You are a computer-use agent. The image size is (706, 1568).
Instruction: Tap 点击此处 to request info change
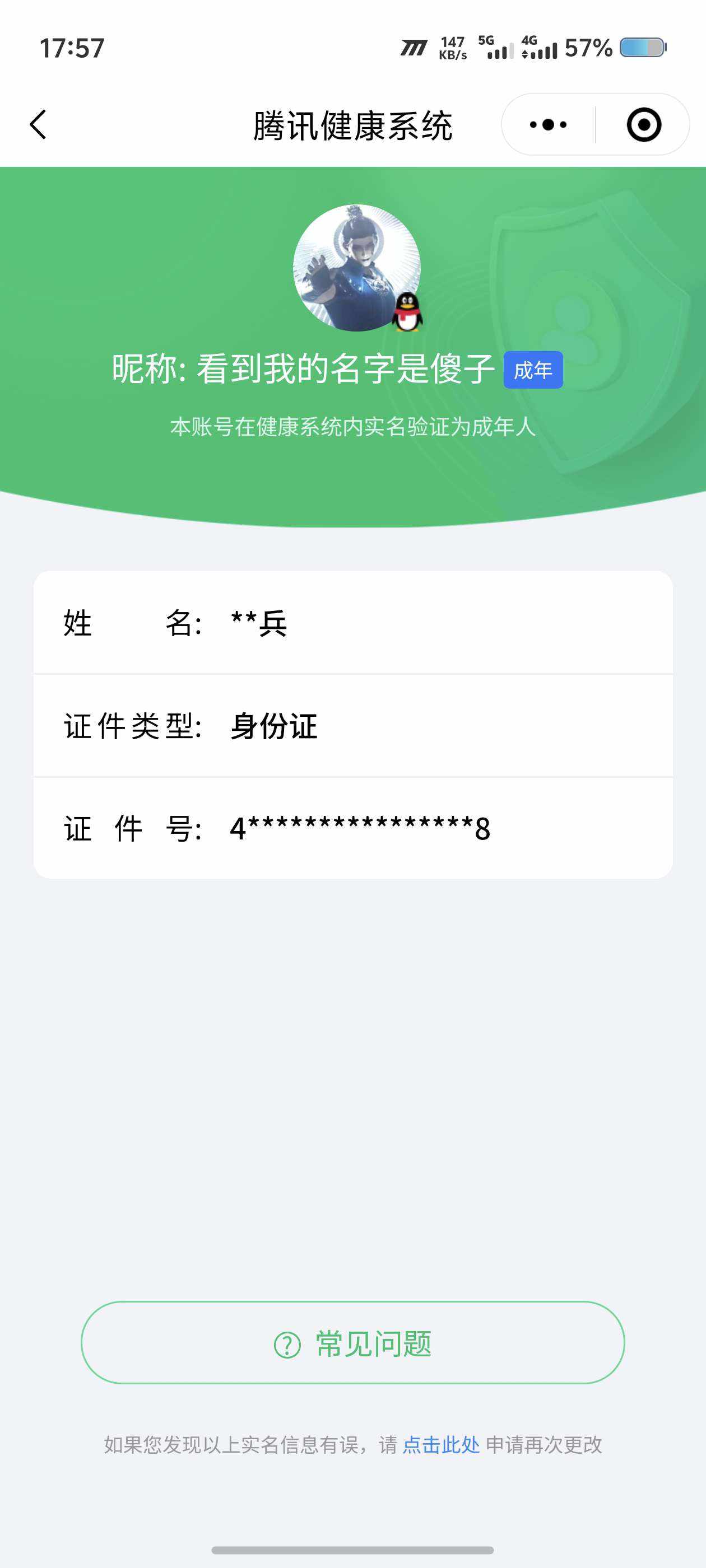tap(442, 1444)
